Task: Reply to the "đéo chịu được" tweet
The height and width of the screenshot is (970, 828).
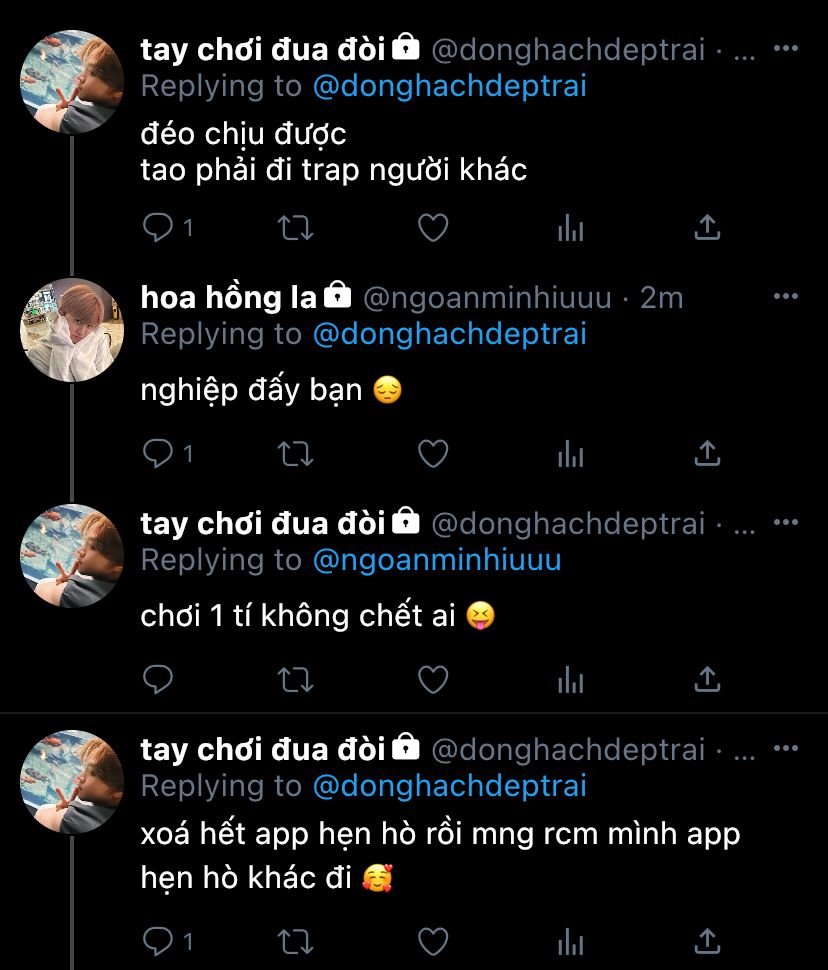Action: click(159, 229)
